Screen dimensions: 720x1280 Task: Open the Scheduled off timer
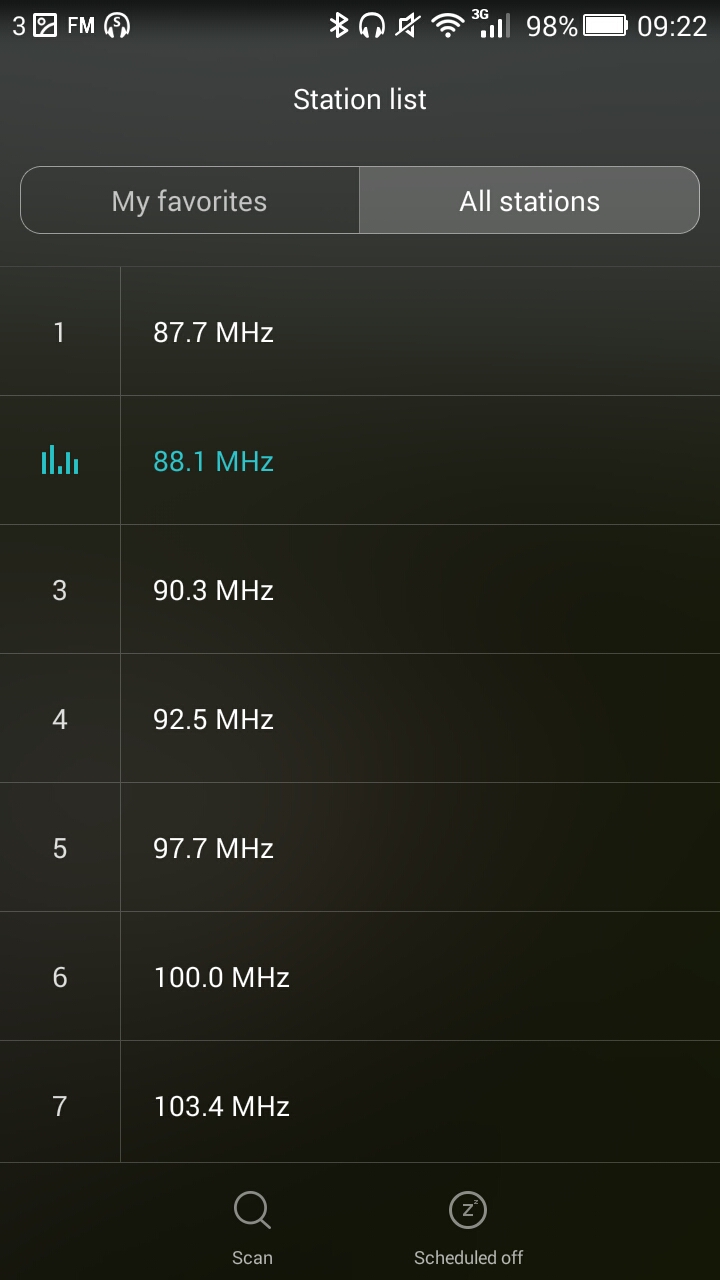click(x=468, y=1226)
